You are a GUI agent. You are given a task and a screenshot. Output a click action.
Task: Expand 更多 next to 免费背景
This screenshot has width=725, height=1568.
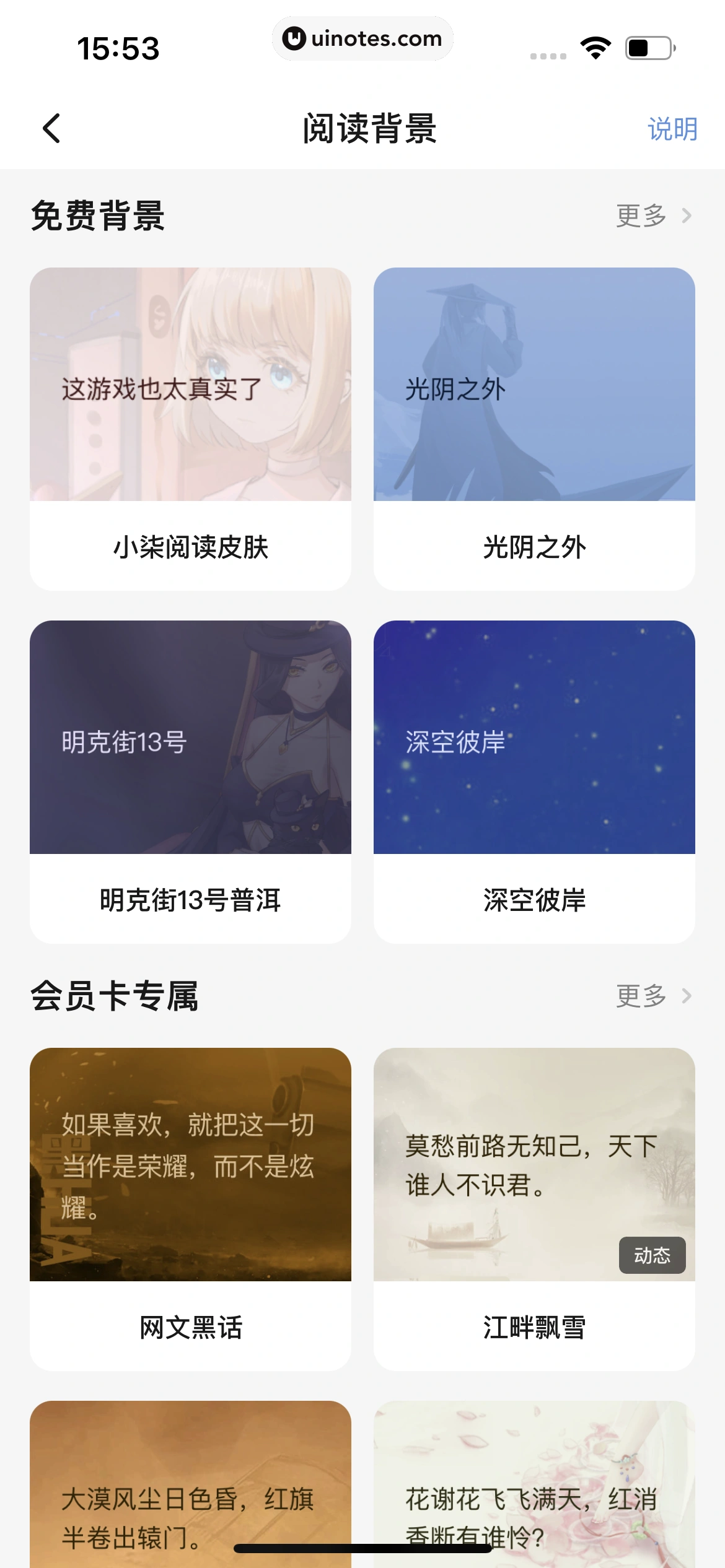click(x=641, y=216)
